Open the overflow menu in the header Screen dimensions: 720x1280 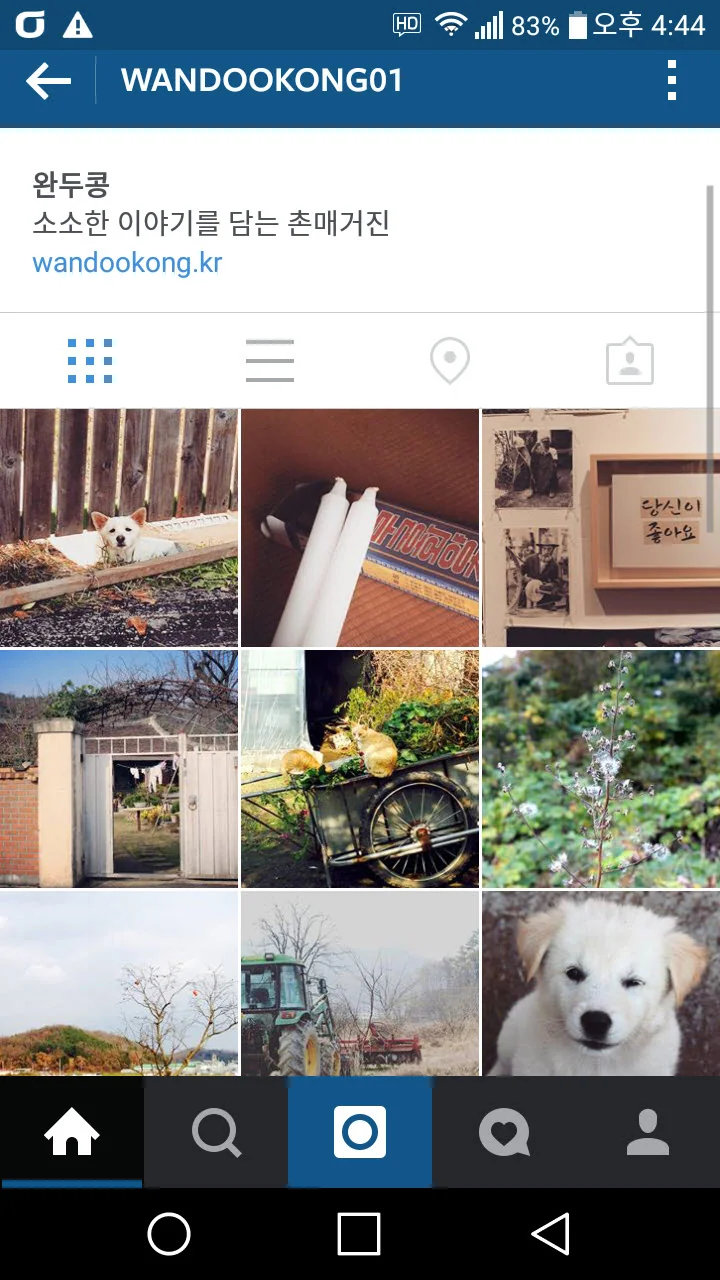click(x=672, y=81)
